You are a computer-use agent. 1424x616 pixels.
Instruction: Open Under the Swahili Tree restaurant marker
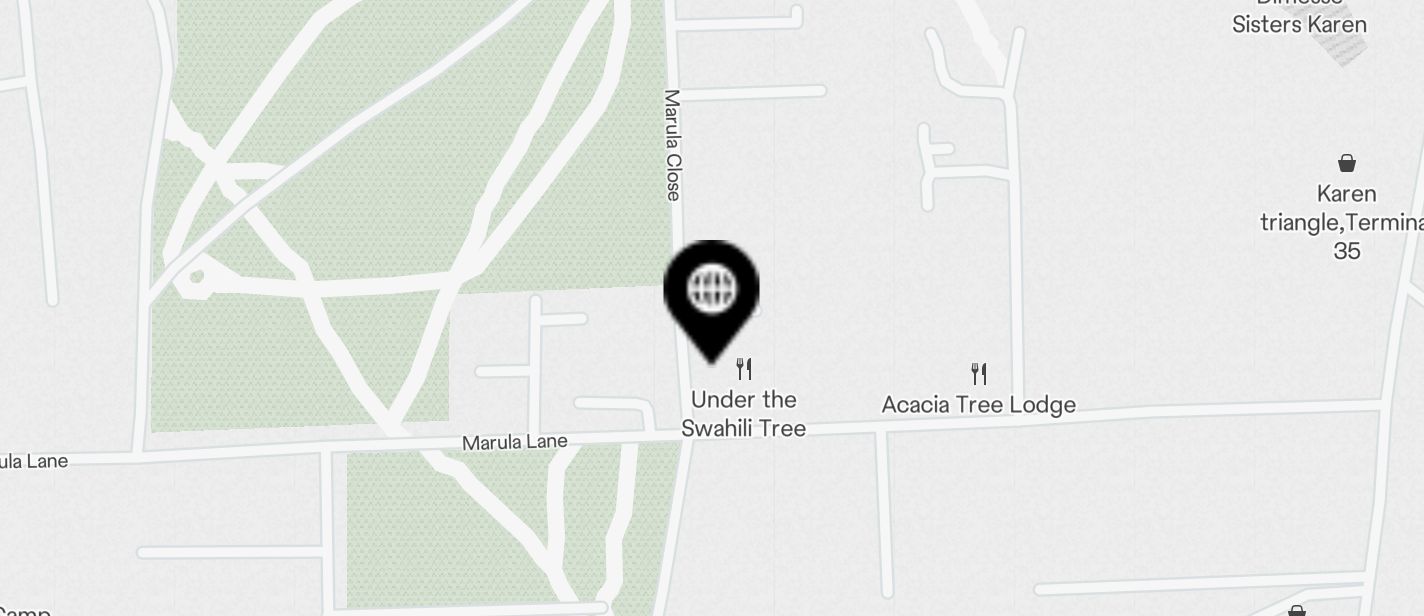tap(744, 370)
